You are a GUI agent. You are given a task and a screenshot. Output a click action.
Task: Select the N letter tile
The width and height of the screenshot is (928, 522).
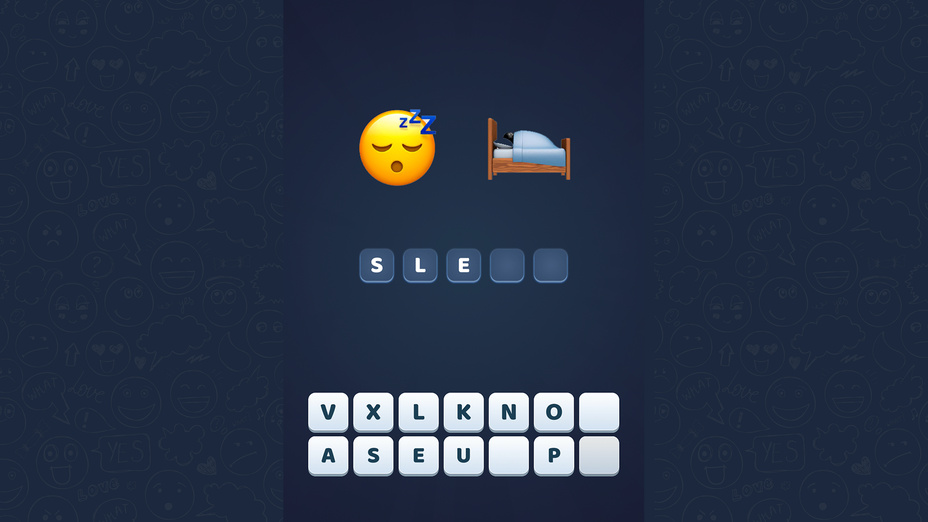point(508,412)
